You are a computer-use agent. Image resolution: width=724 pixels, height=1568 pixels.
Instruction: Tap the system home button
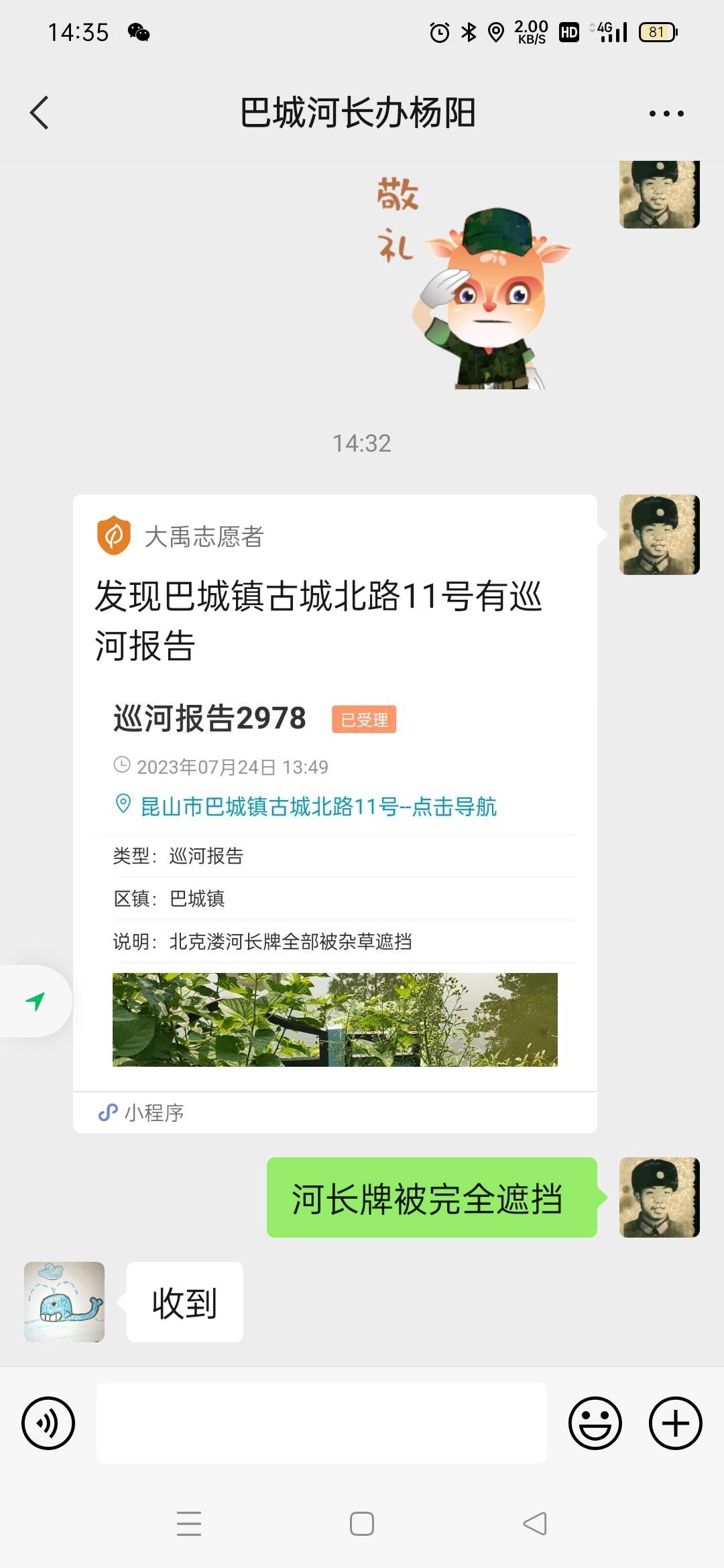point(362,1524)
